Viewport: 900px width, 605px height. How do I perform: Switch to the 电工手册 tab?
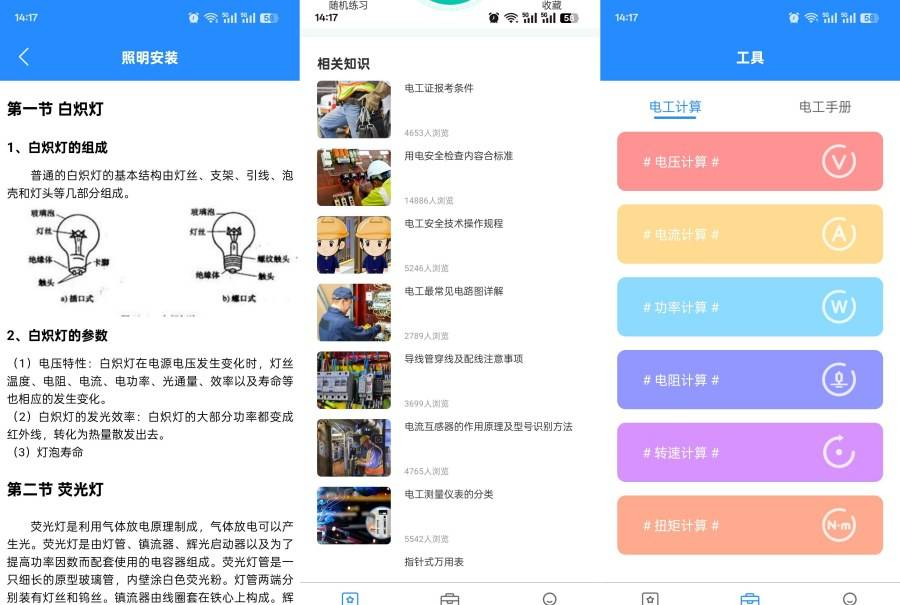tap(825, 107)
